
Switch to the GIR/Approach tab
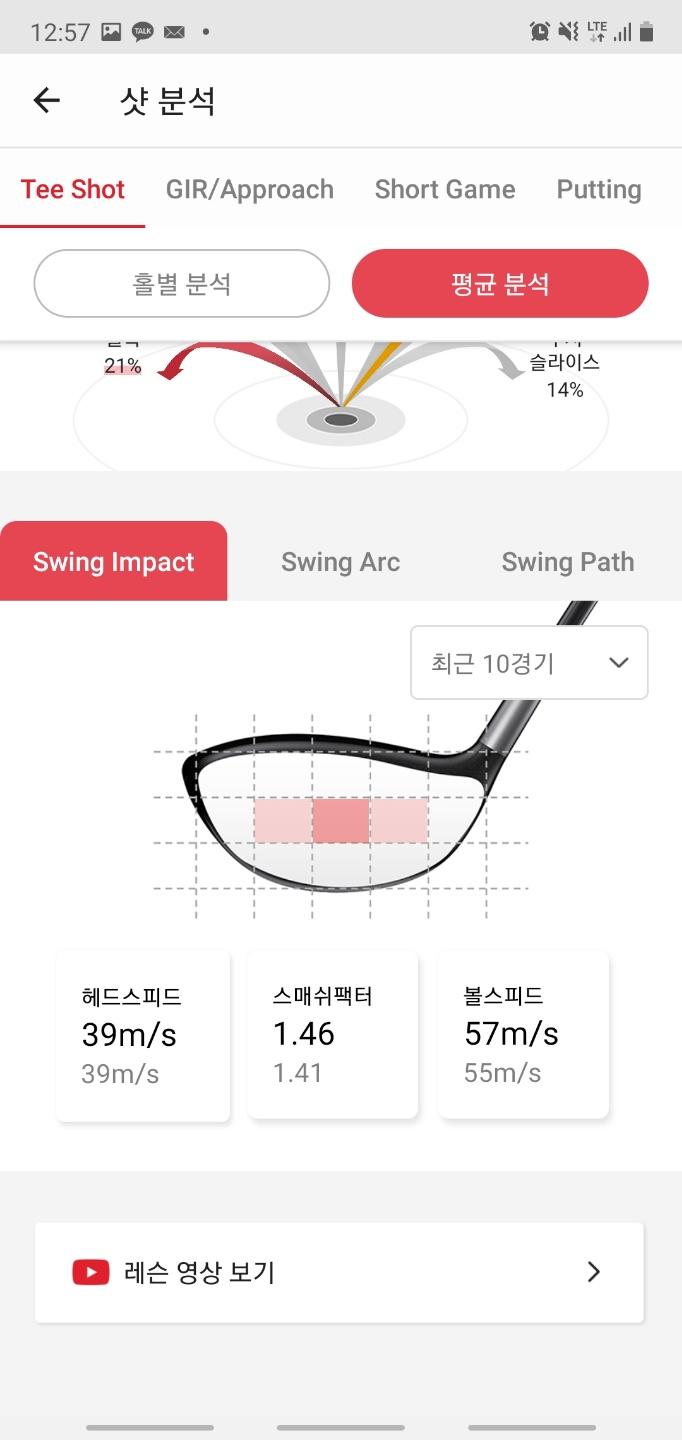tap(250, 189)
